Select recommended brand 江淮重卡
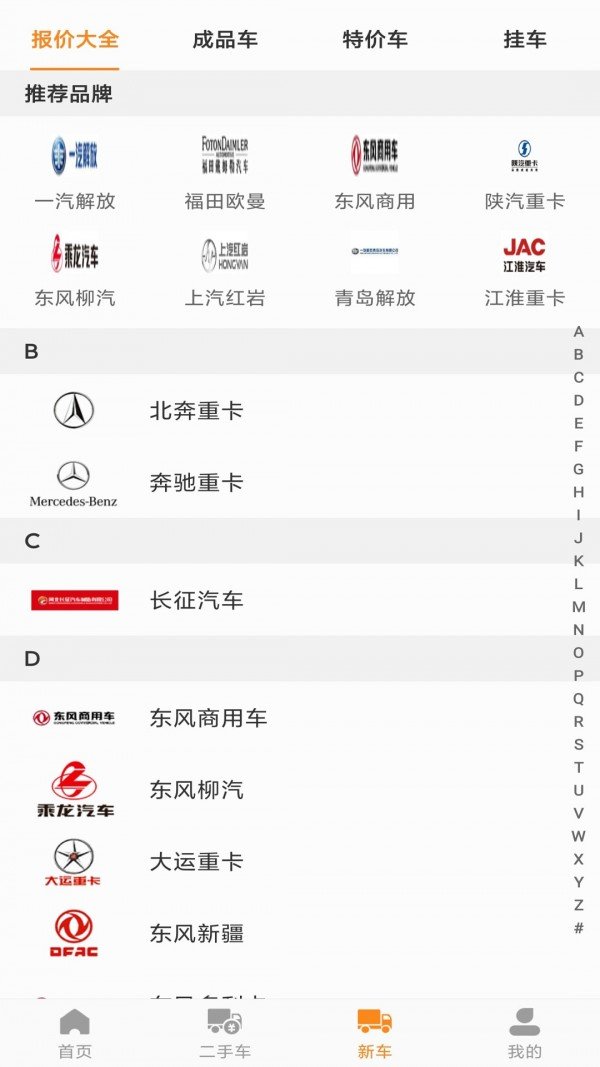 (525, 270)
